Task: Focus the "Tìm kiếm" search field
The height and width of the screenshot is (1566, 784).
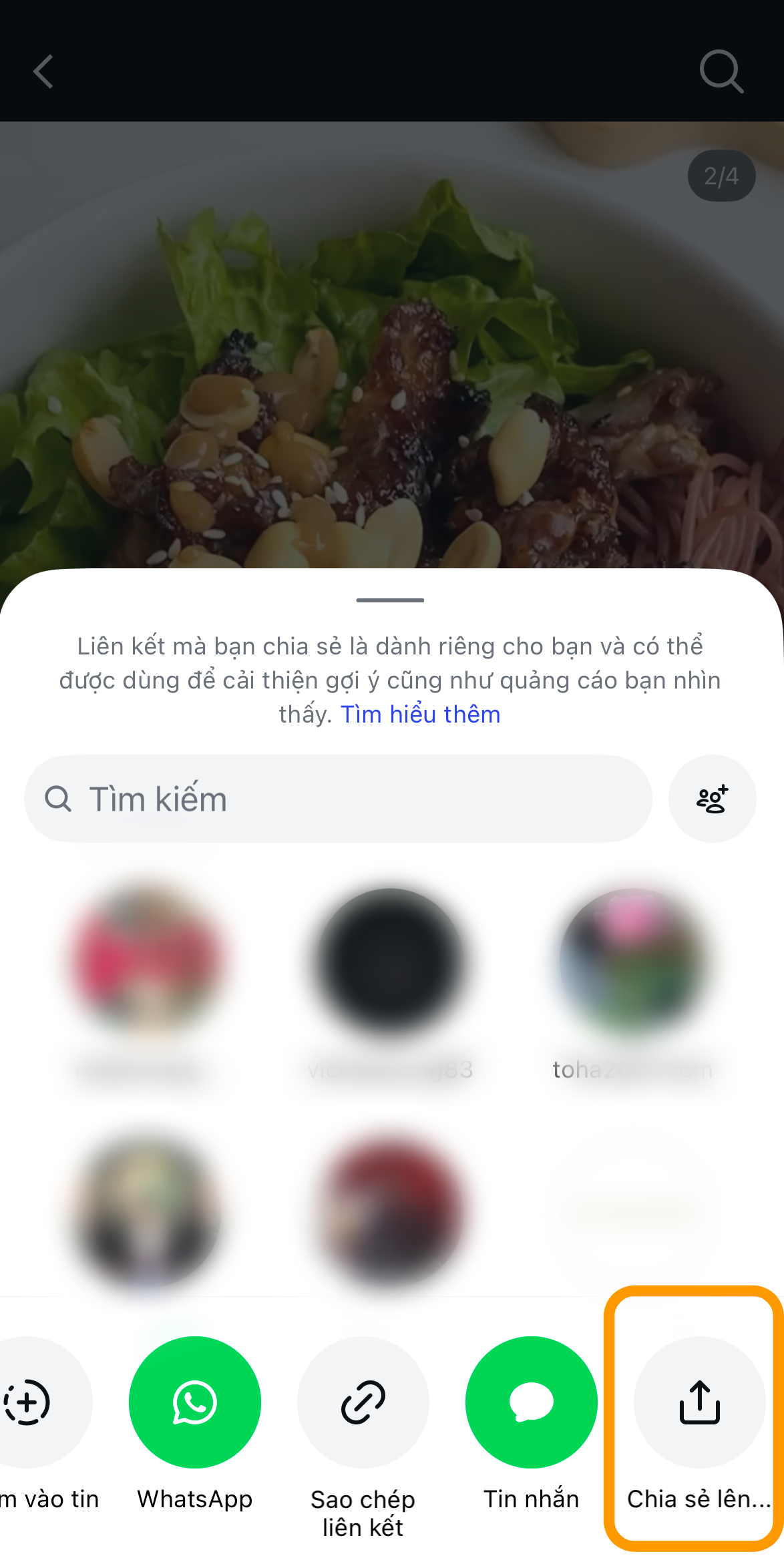Action: point(338,799)
